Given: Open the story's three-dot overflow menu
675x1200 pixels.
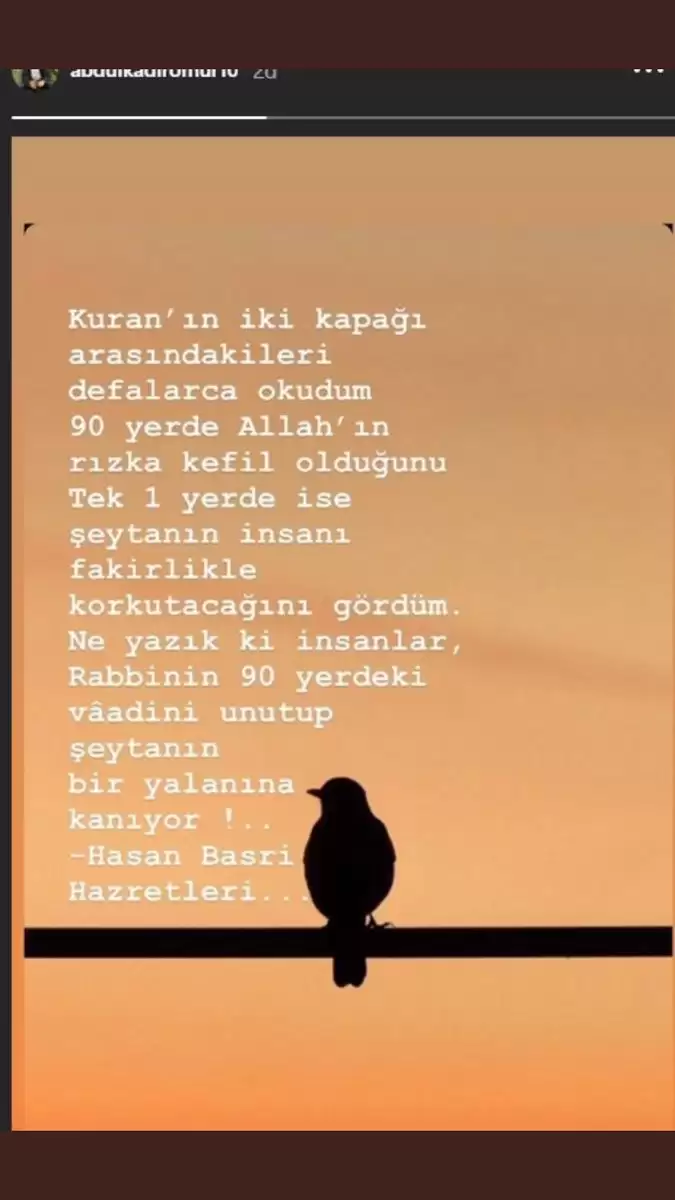Looking at the screenshot, I should tap(648, 72).
